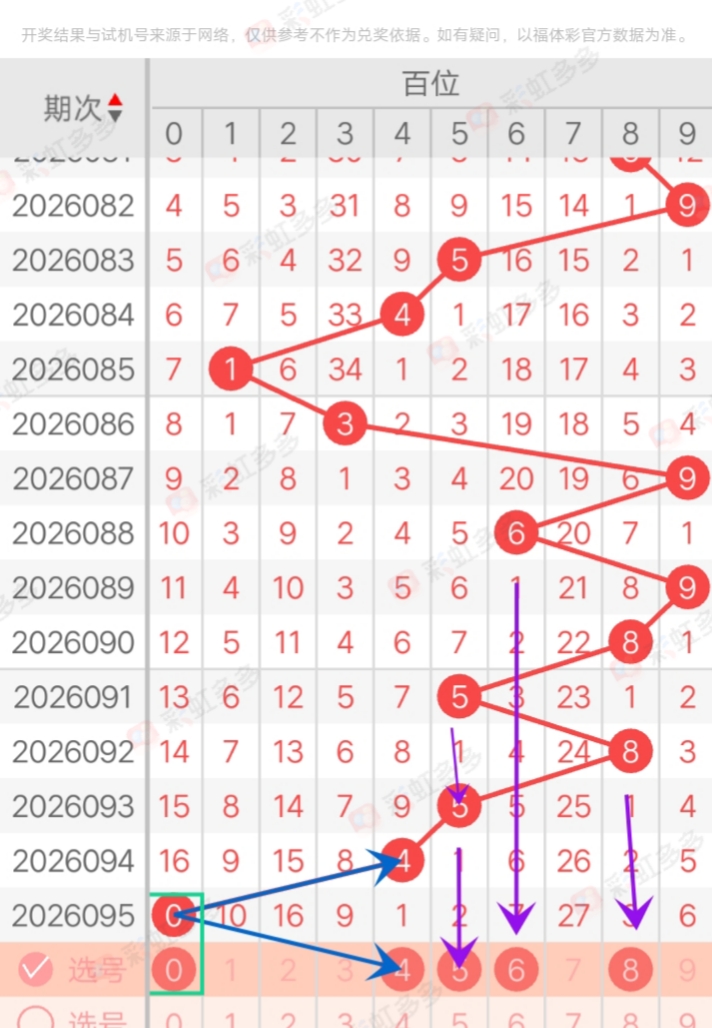Deselect number 0 in the ticked 选号 row
The height and width of the screenshot is (1028, 712).
click(x=174, y=968)
